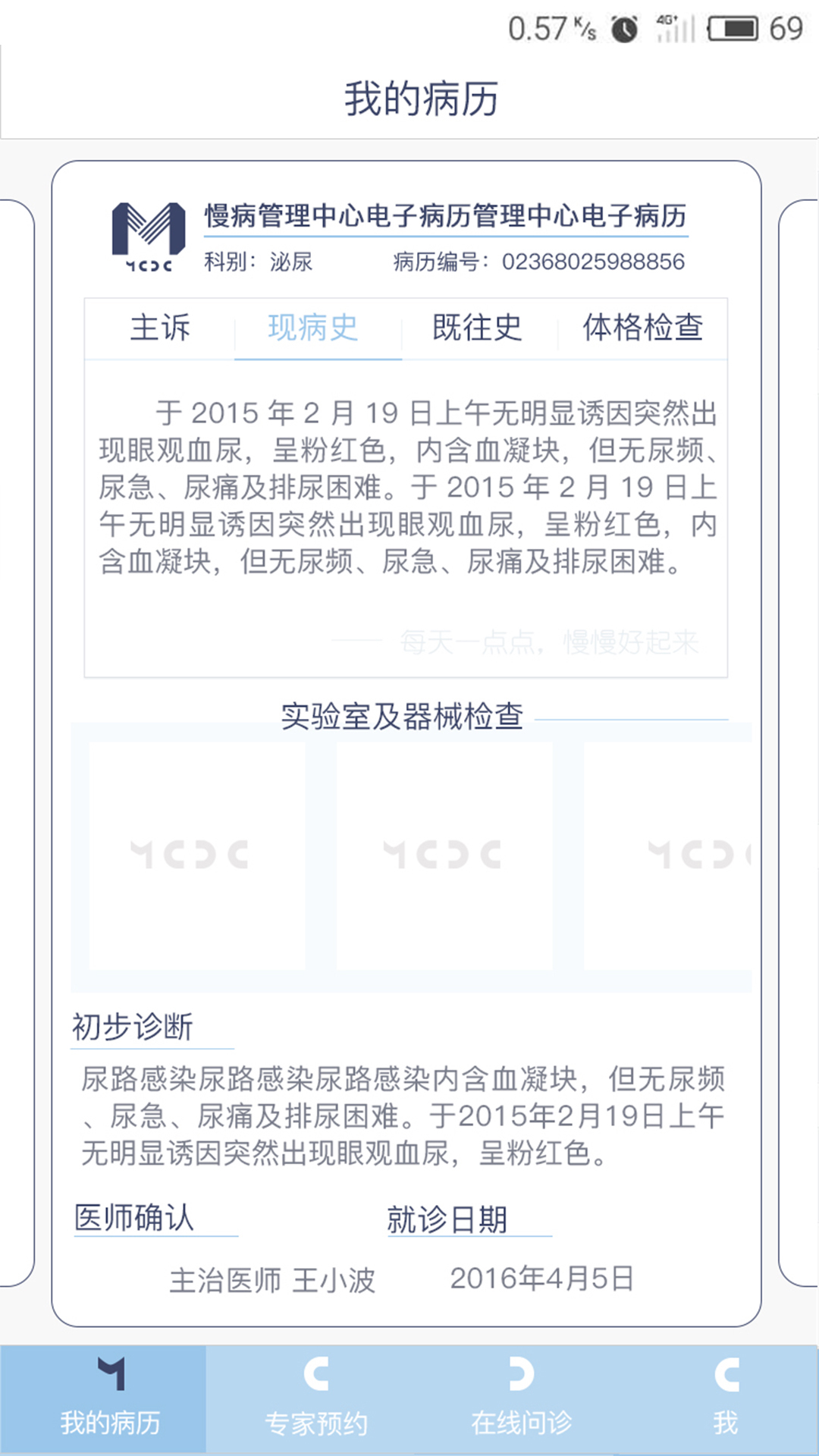Open the 在线问诊 tab

click(x=521, y=1400)
